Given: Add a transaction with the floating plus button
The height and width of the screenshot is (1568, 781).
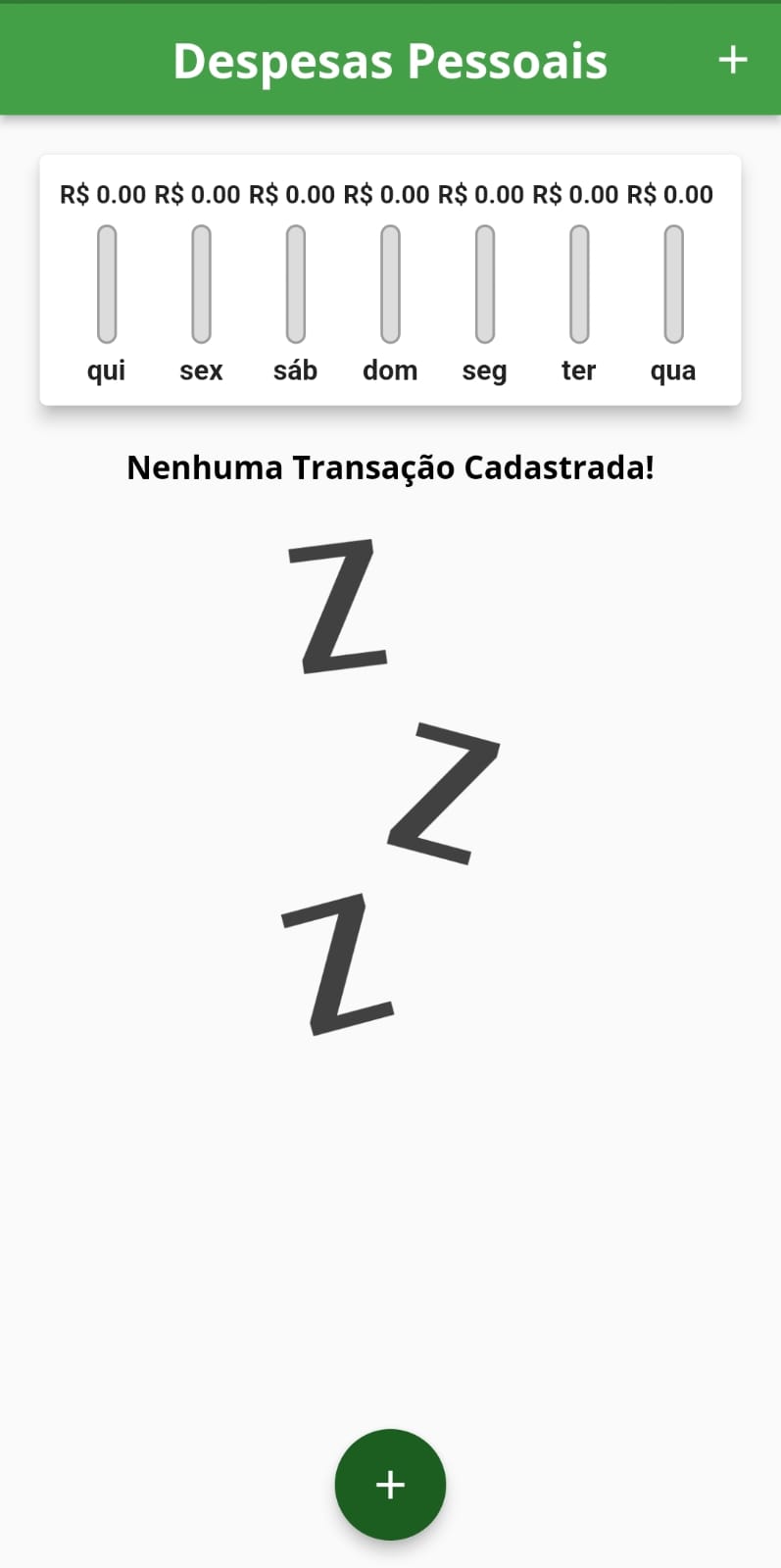Looking at the screenshot, I should click(390, 1484).
